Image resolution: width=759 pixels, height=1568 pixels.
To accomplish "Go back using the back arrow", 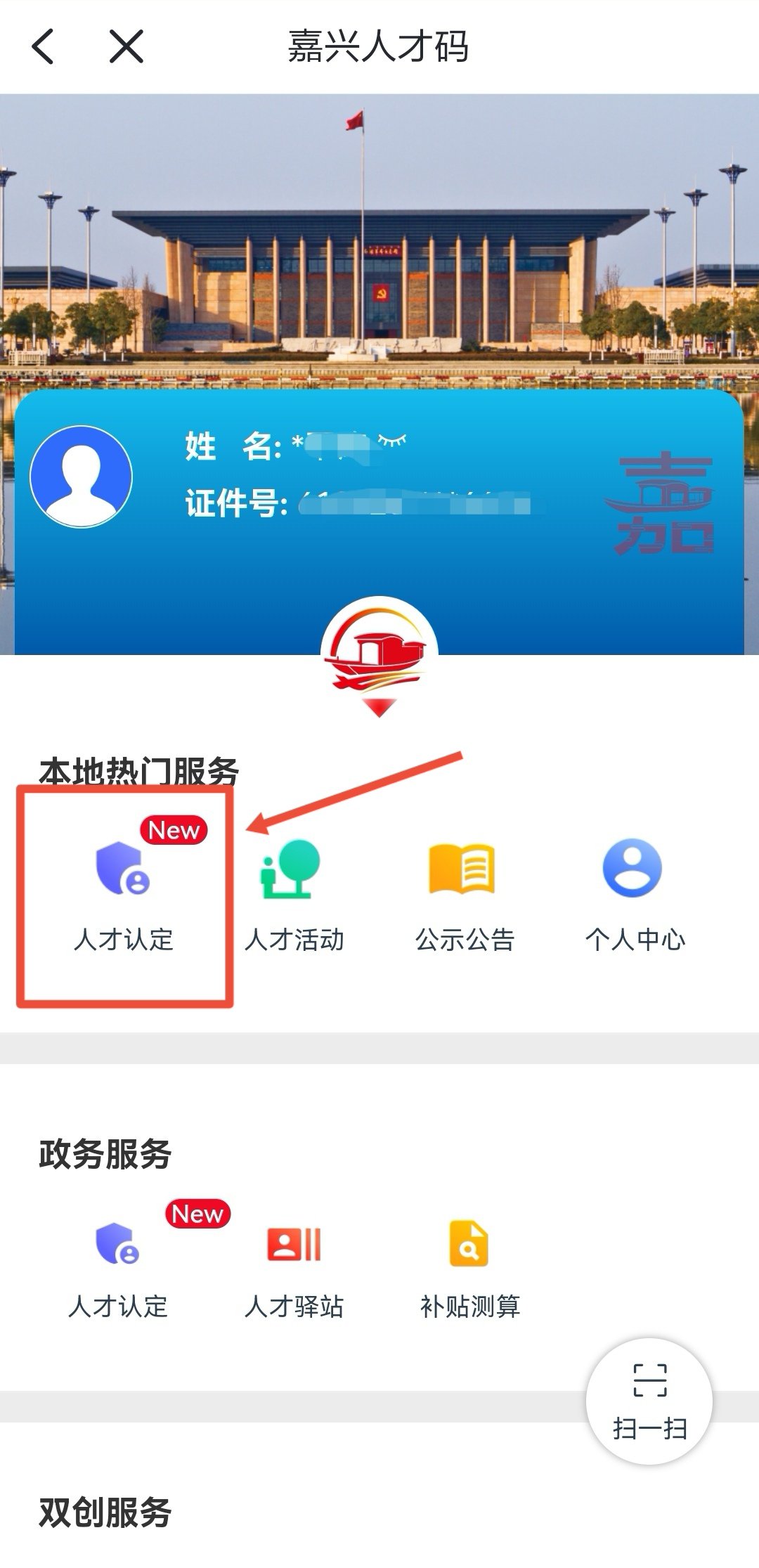I will click(44, 47).
